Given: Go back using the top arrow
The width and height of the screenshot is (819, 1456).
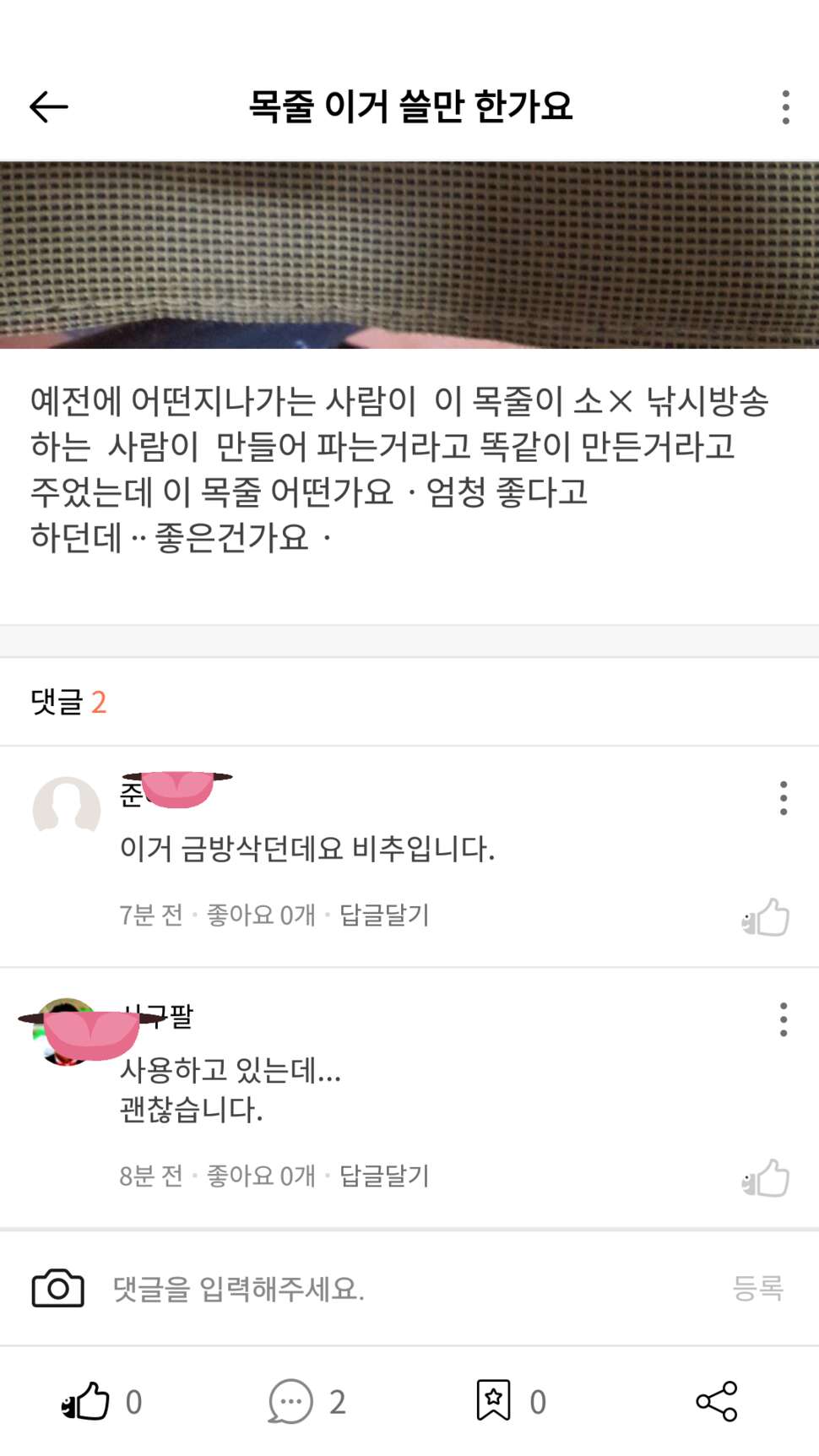Looking at the screenshot, I should (x=48, y=107).
